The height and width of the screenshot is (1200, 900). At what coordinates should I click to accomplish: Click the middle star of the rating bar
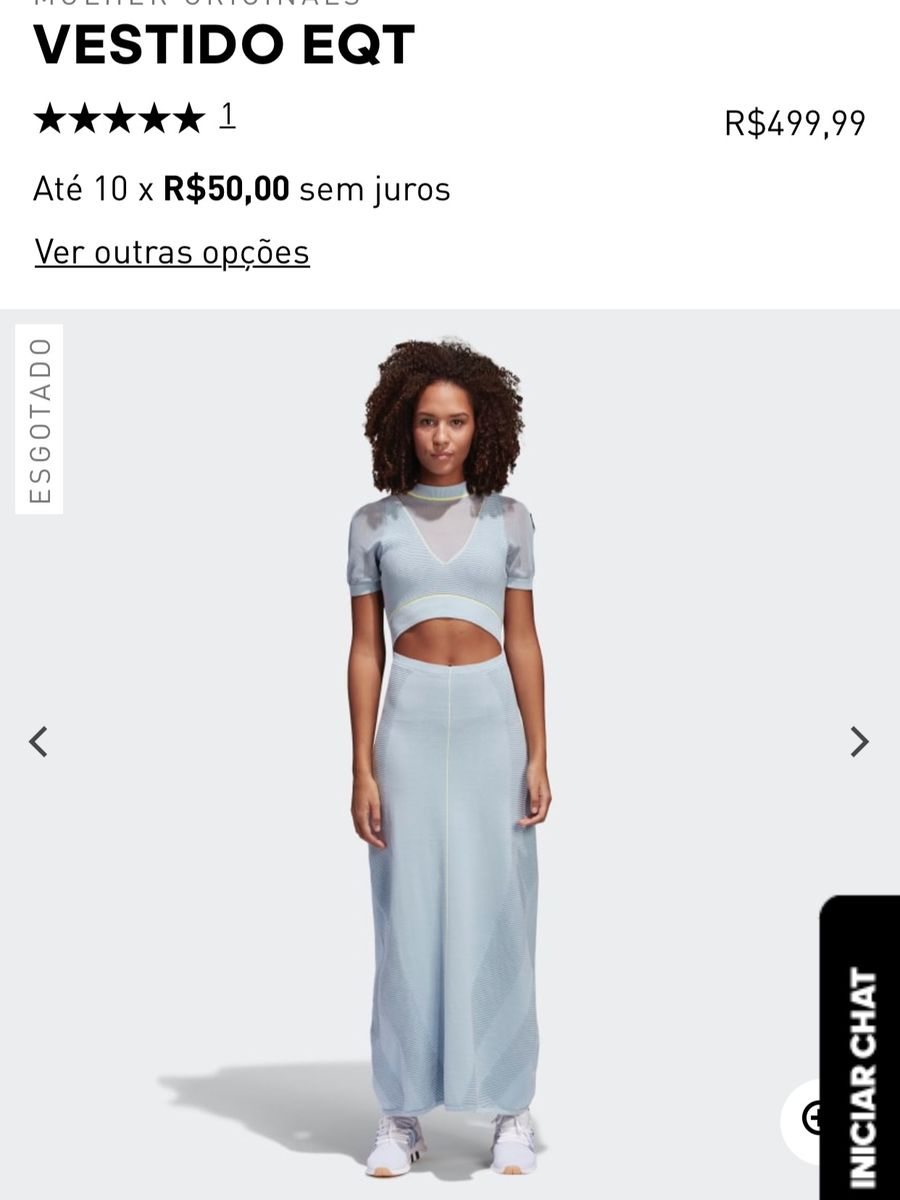tap(121, 120)
